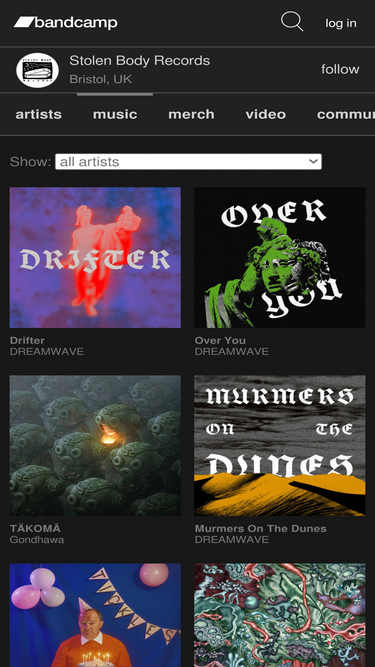Open the search magnifier icon

tap(292, 21)
